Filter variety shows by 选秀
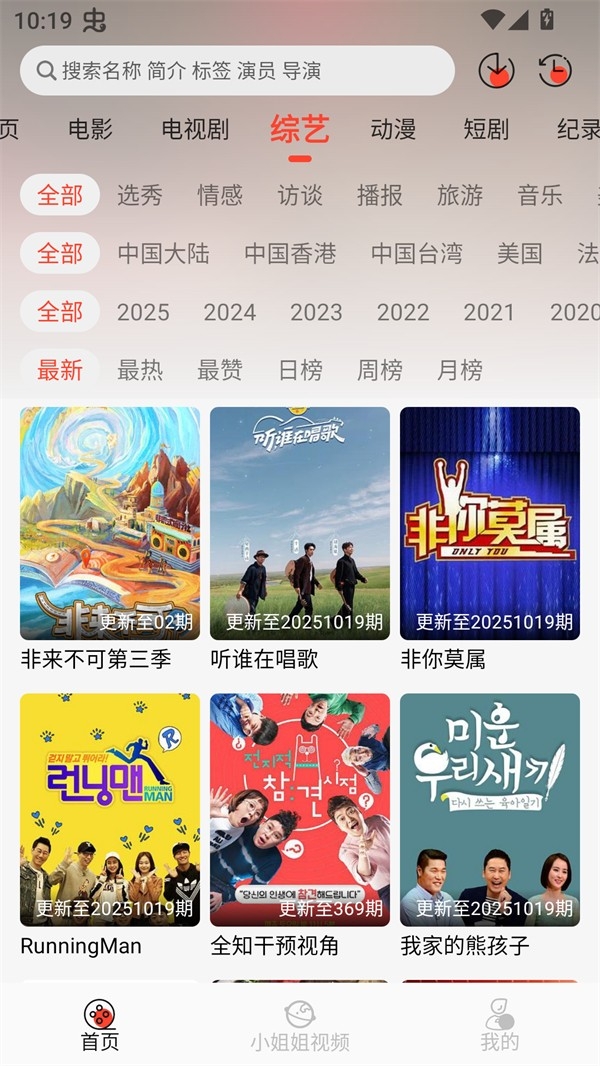 (139, 195)
